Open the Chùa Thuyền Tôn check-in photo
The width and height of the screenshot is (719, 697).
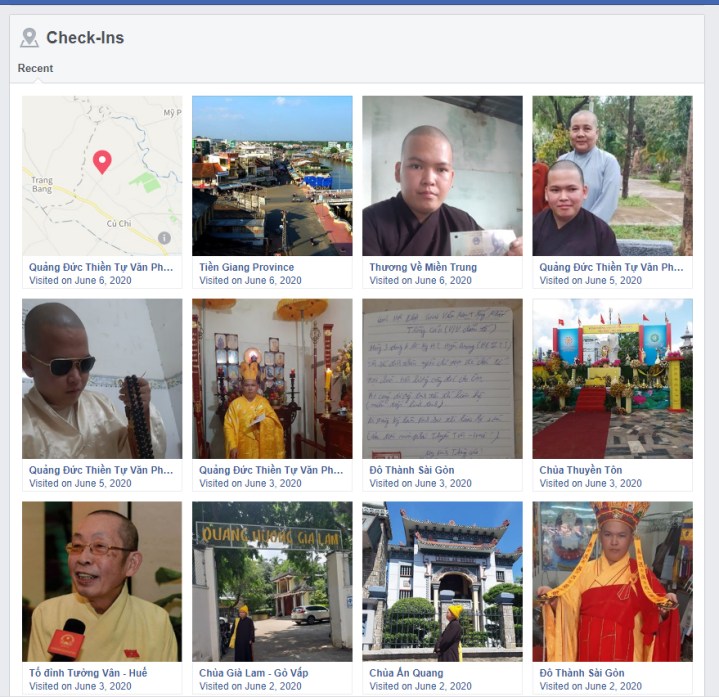coord(612,378)
